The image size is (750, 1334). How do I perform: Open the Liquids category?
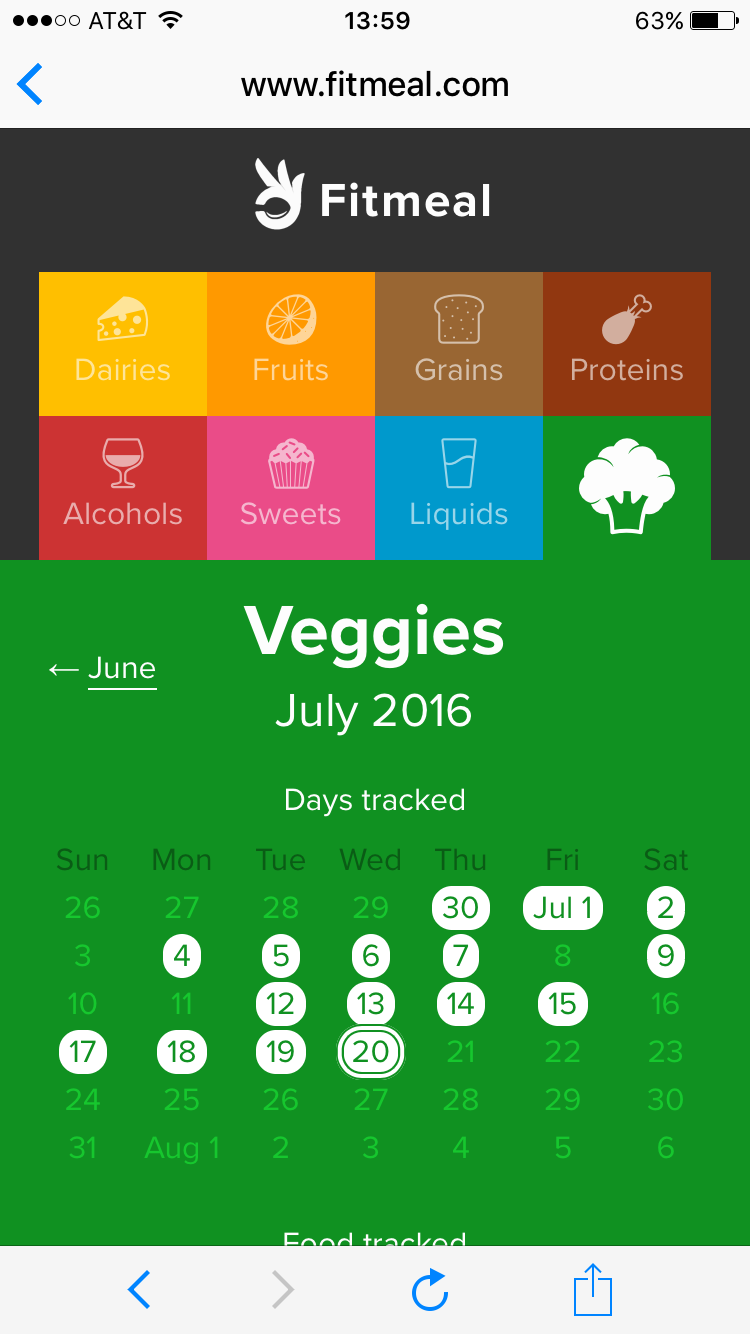pyautogui.click(x=459, y=488)
